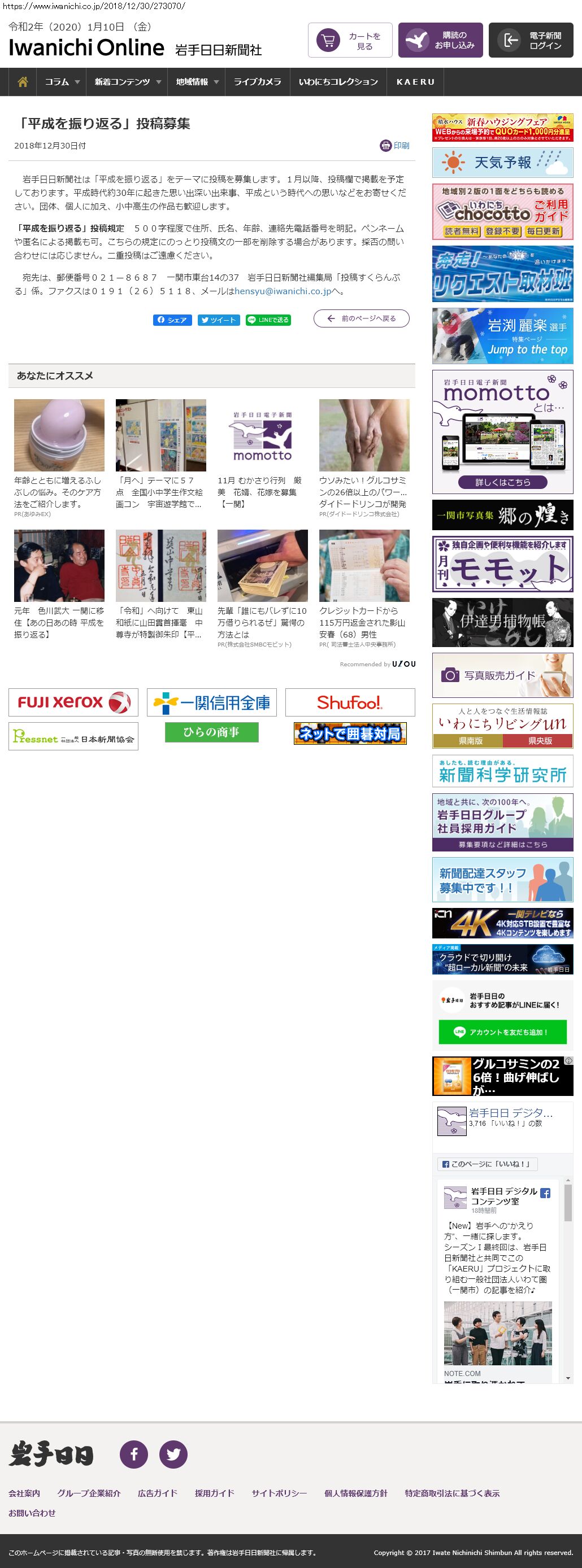
Task: Open いわにちコレクション in the nav bar
Action: pyautogui.click(x=338, y=81)
